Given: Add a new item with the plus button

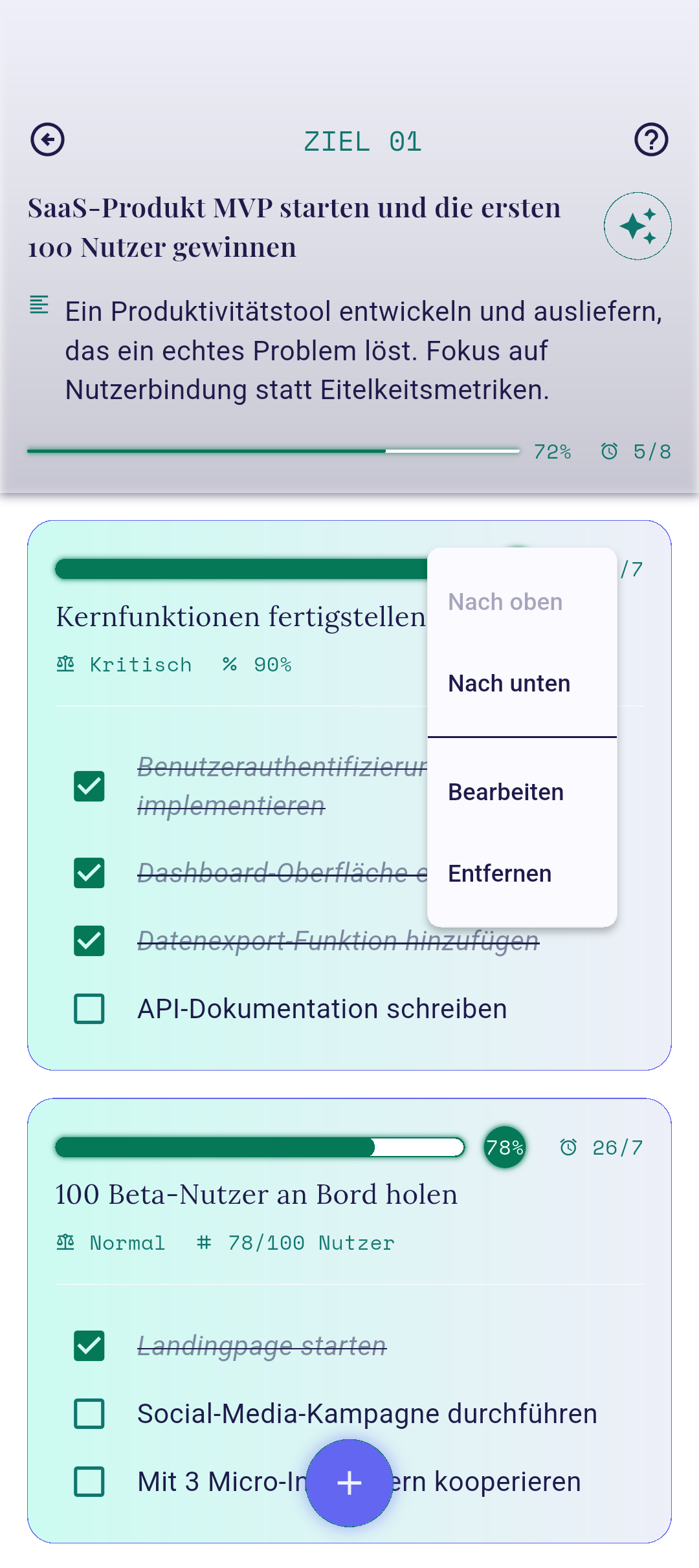Looking at the screenshot, I should tap(349, 1483).
